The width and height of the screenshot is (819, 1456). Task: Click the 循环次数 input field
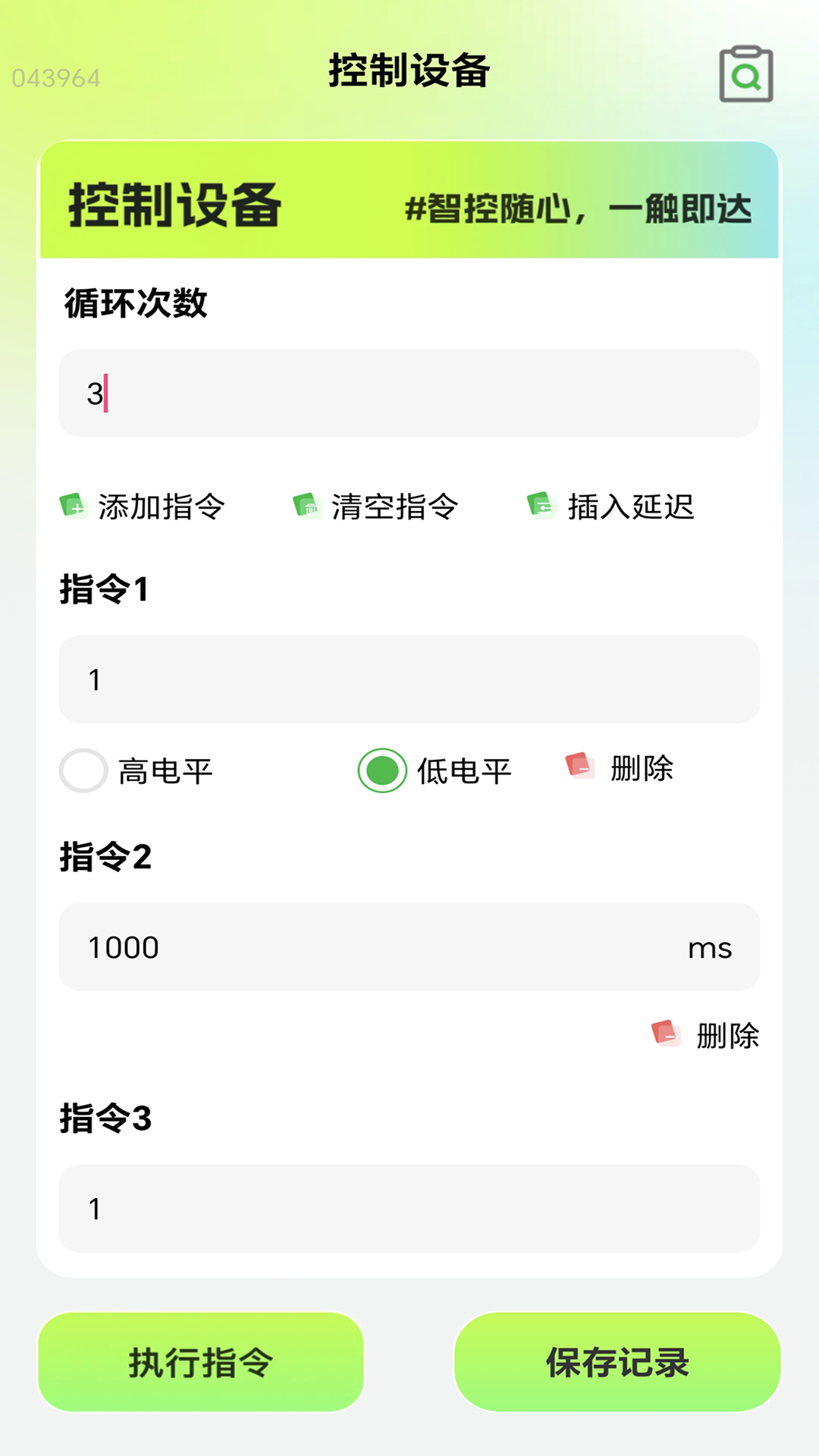(x=409, y=393)
